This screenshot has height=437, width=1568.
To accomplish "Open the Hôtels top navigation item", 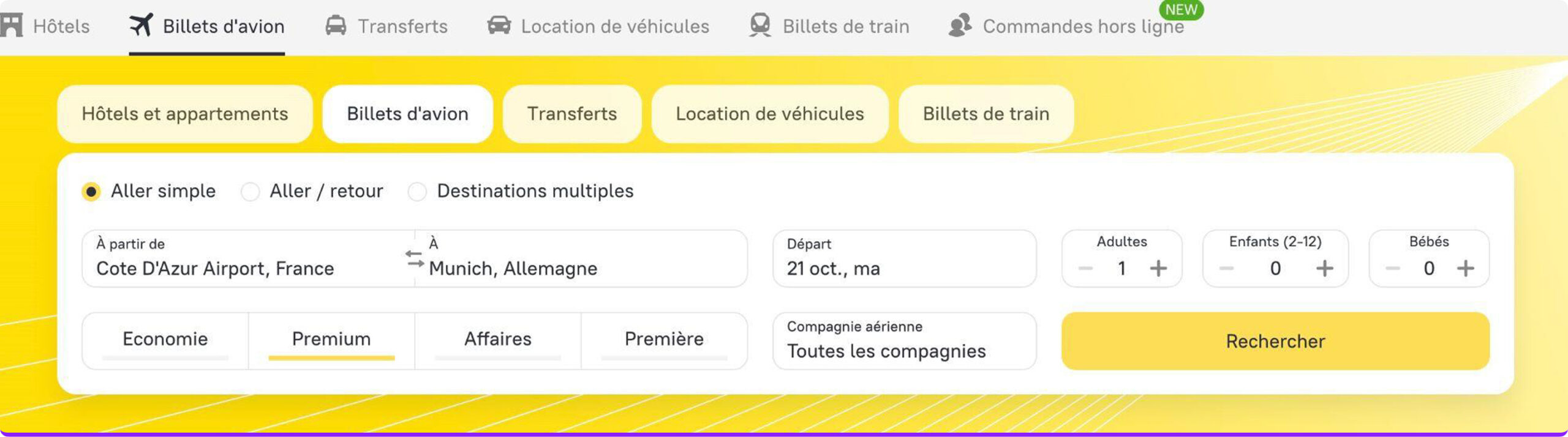I will (x=47, y=26).
